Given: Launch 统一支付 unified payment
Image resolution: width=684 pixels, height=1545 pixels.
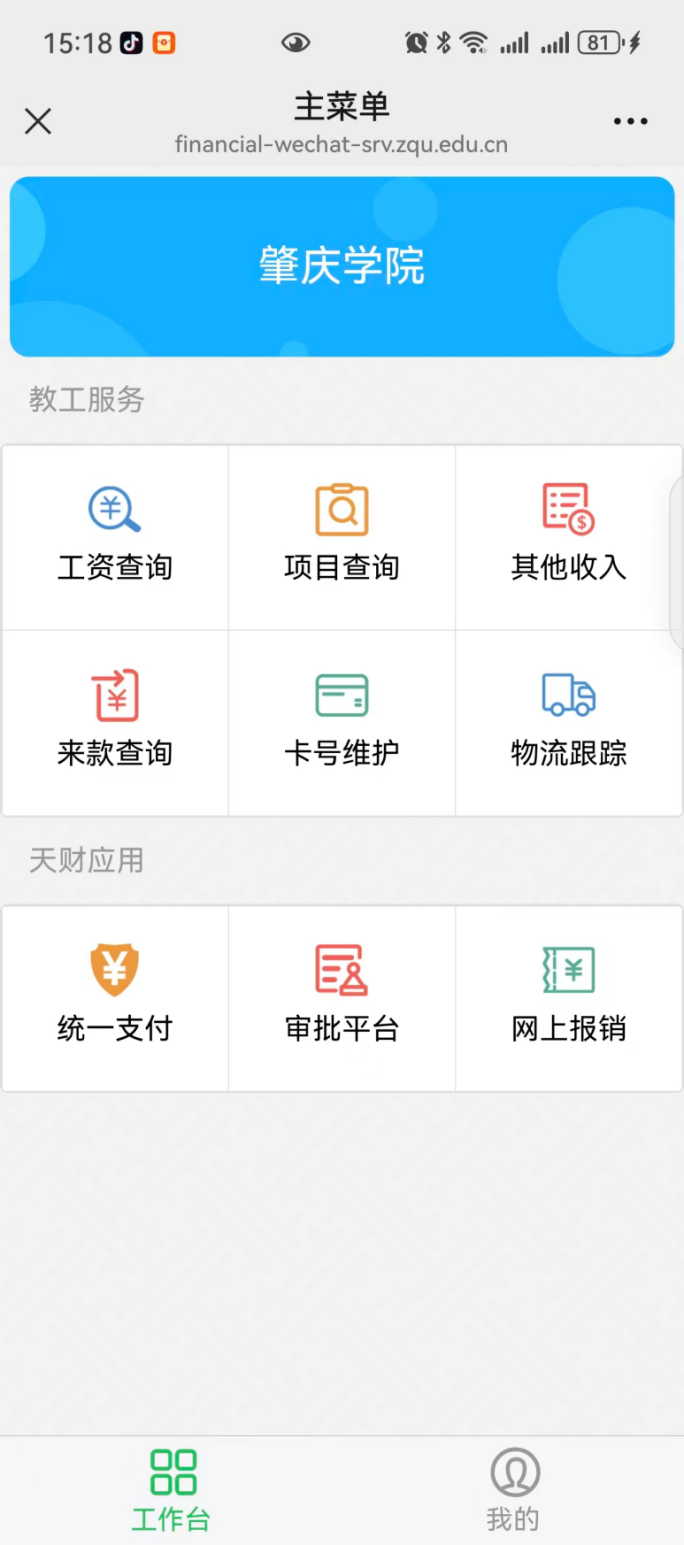Looking at the screenshot, I should click(115, 998).
